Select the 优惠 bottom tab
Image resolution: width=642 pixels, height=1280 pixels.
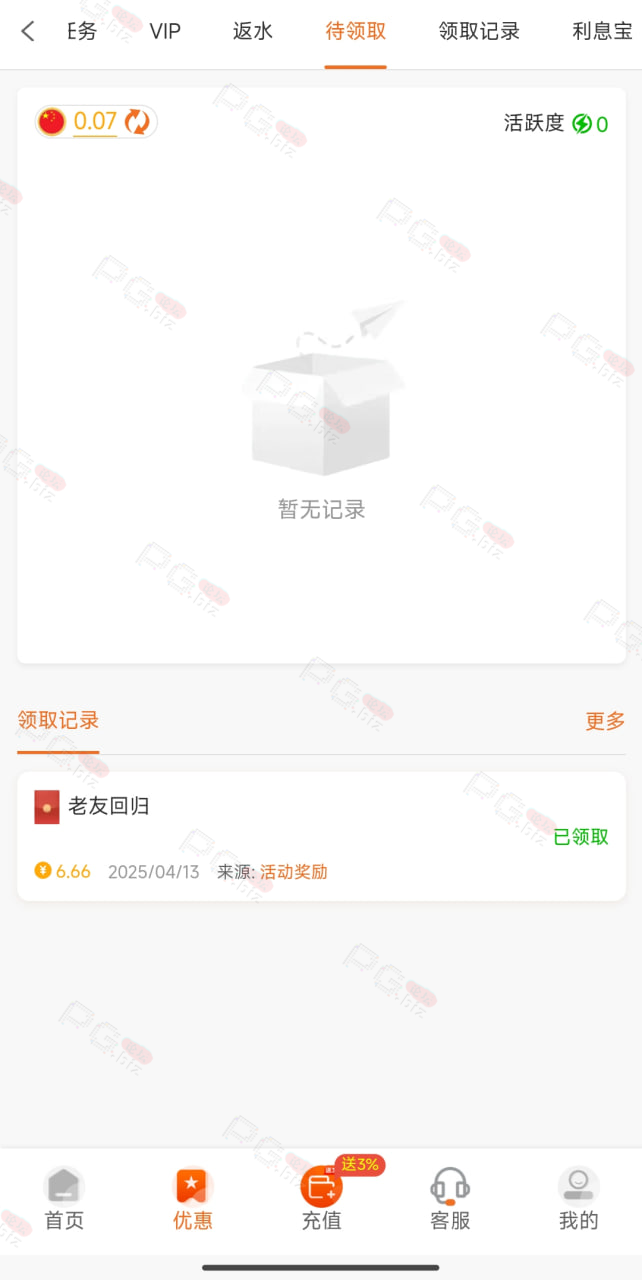192,1199
